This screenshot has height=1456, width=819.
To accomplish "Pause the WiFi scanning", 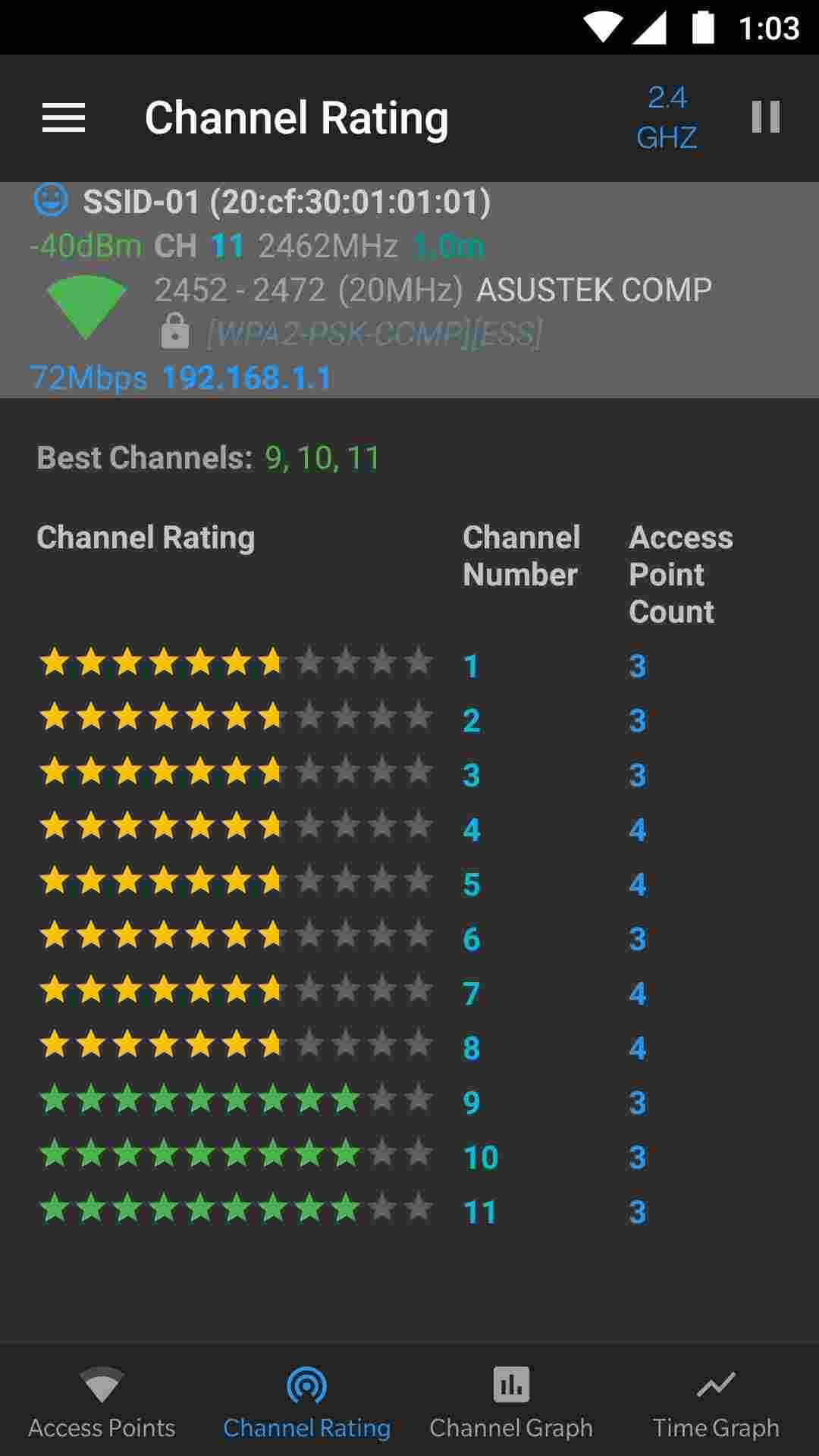I will click(x=765, y=118).
